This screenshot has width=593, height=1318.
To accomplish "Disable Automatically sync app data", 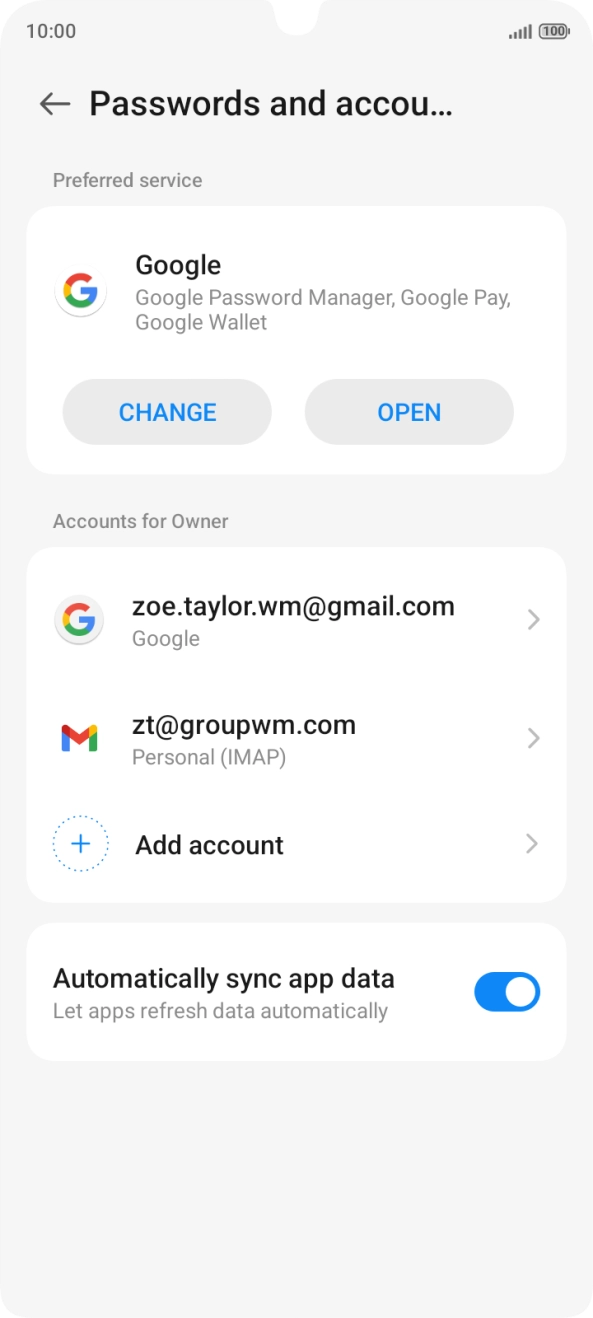I will tap(507, 993).
